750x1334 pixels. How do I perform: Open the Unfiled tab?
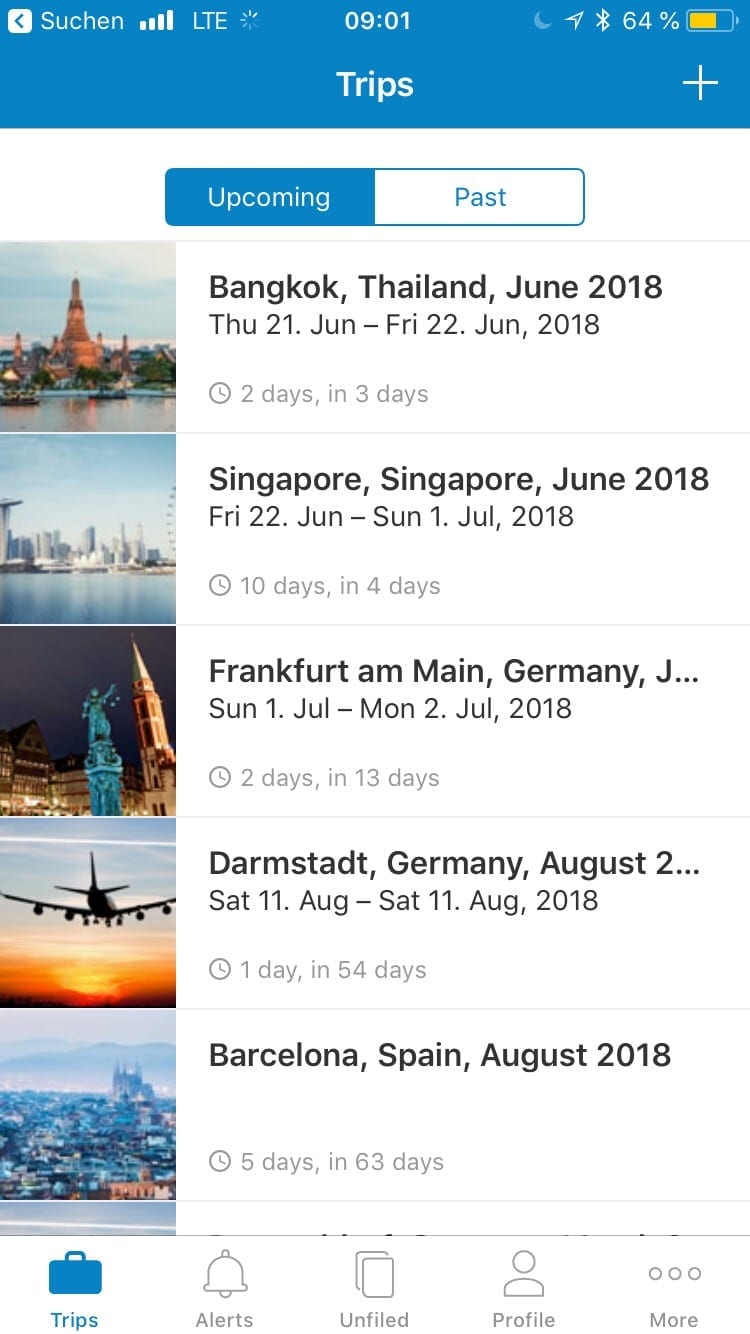tap(374, 1288)
